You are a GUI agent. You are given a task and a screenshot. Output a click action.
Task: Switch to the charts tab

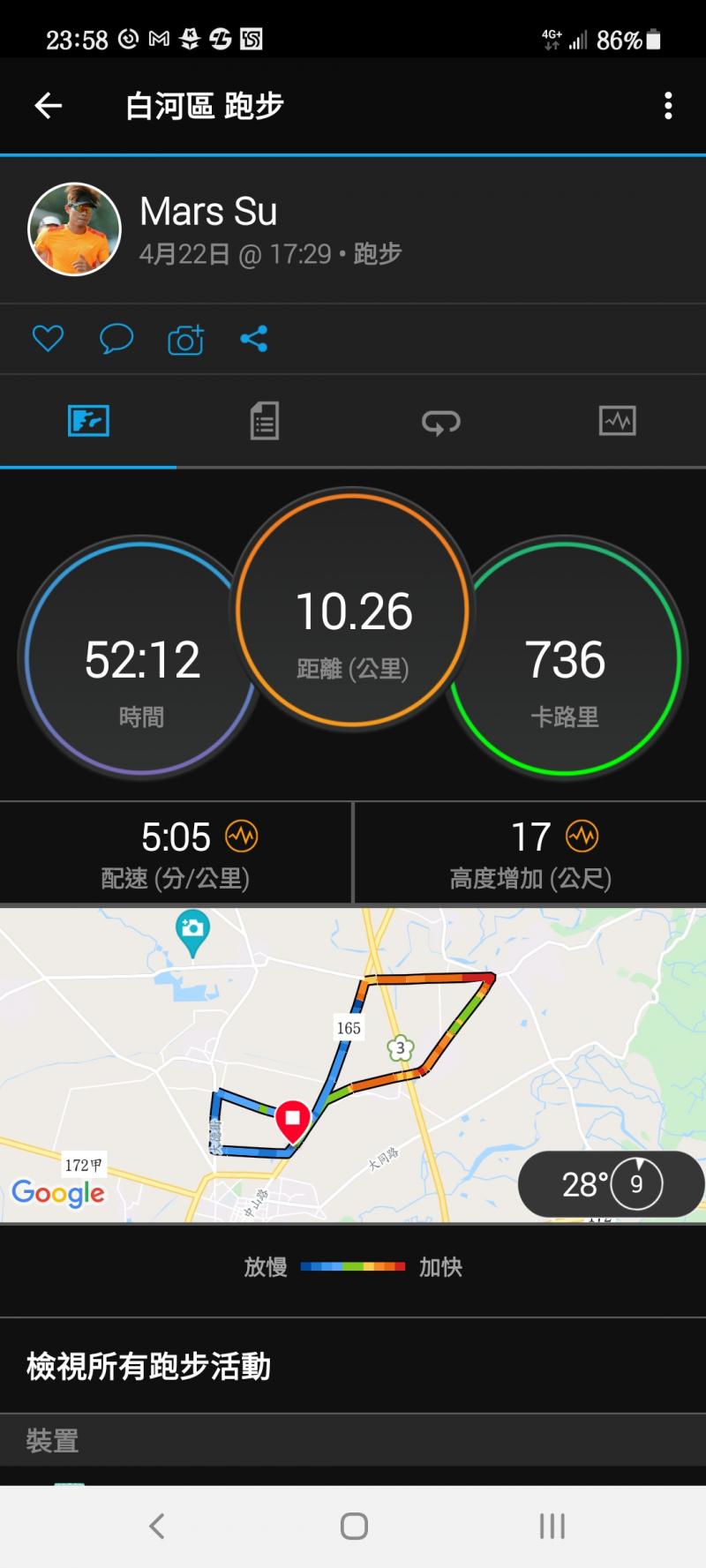click(617, 421)
